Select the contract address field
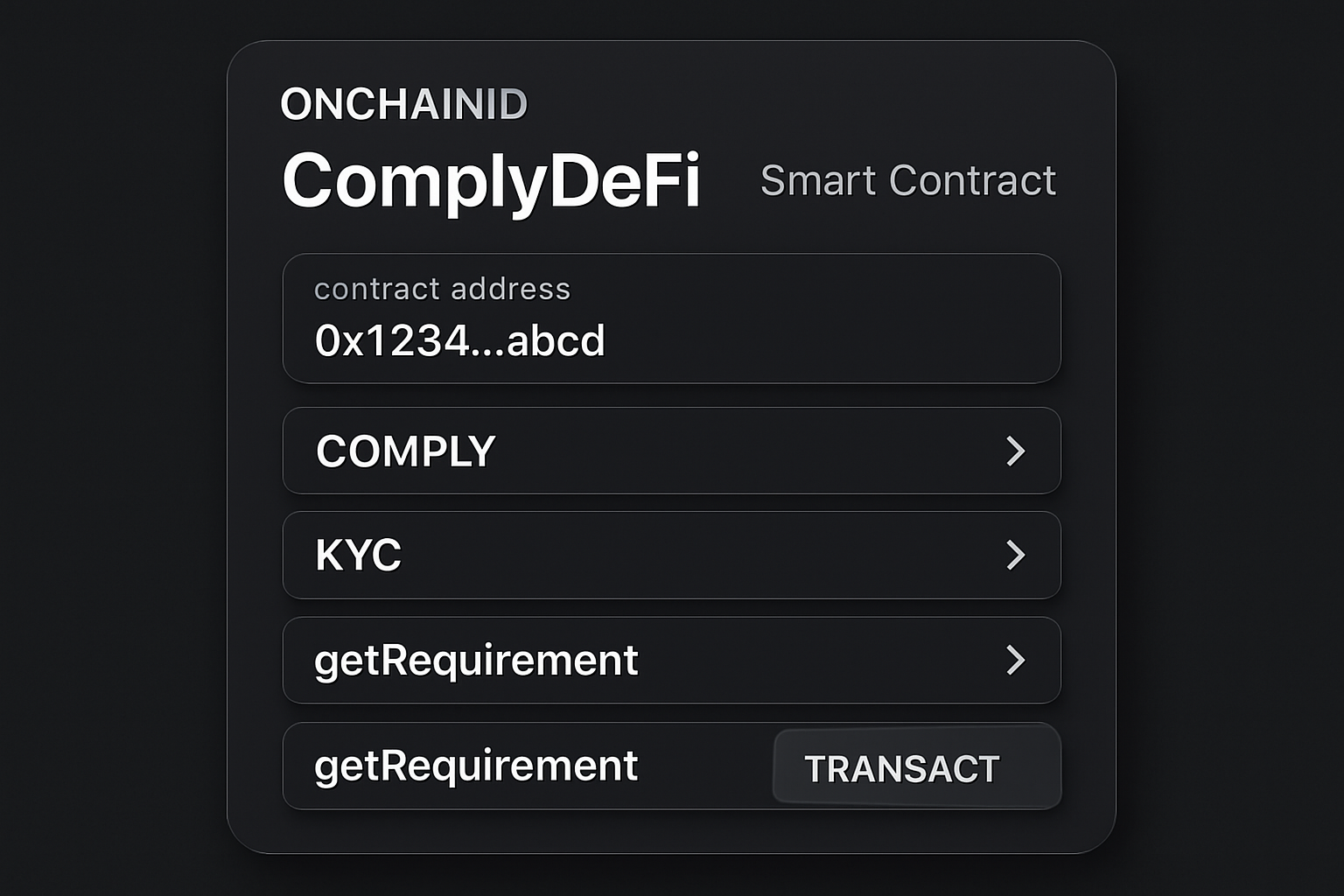This screenshot has height=896, width=1344. pos(671,318)
